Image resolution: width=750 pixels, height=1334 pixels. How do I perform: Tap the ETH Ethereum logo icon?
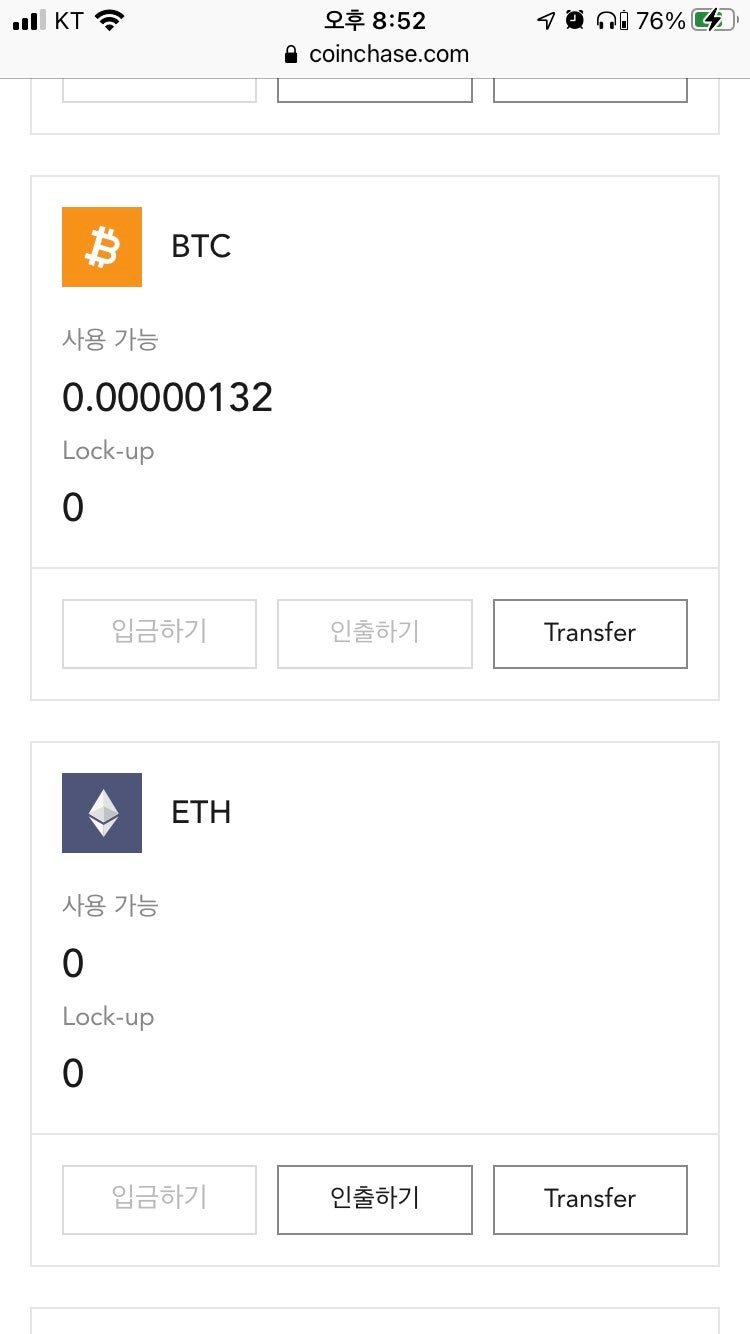click(x=102, y=813)
